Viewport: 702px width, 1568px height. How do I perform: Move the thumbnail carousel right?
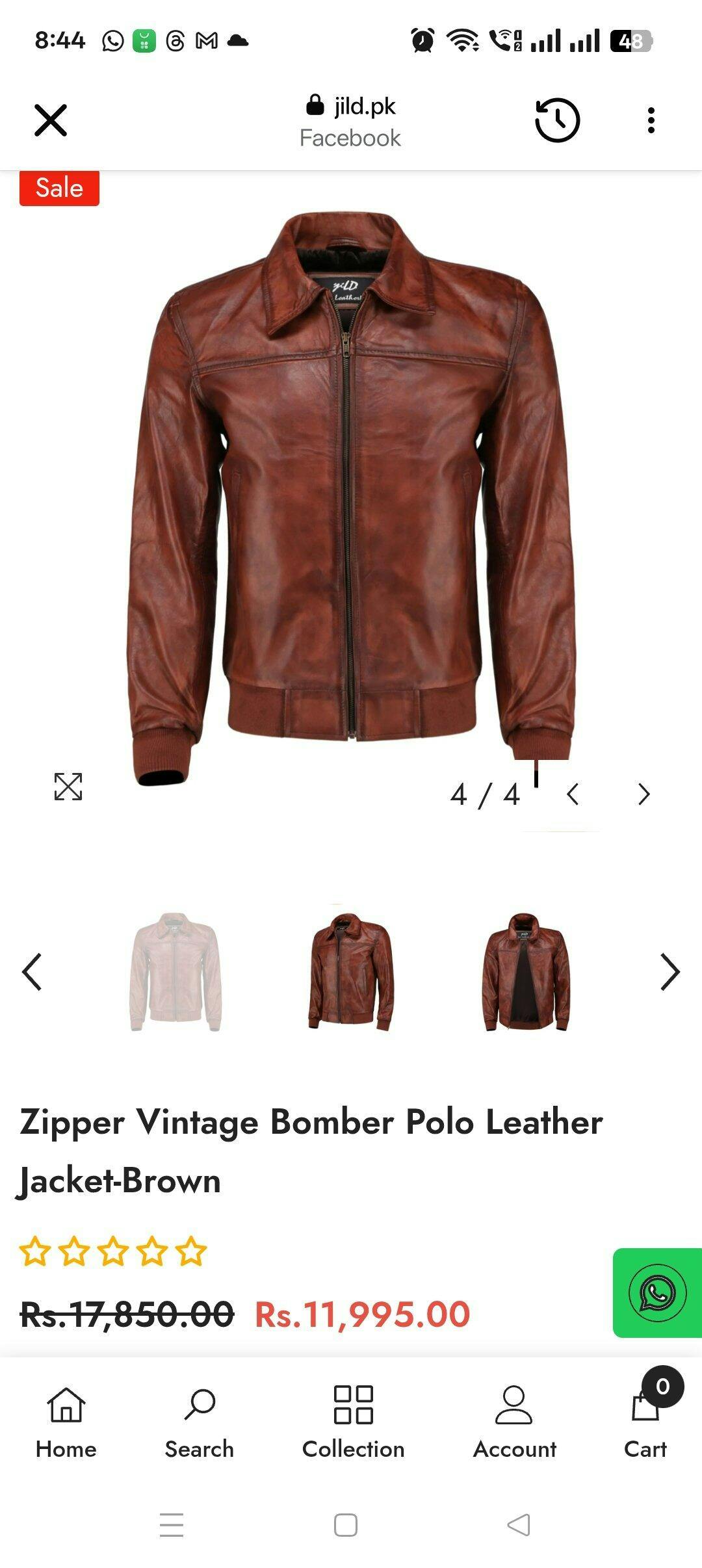[x=669, y=971]
